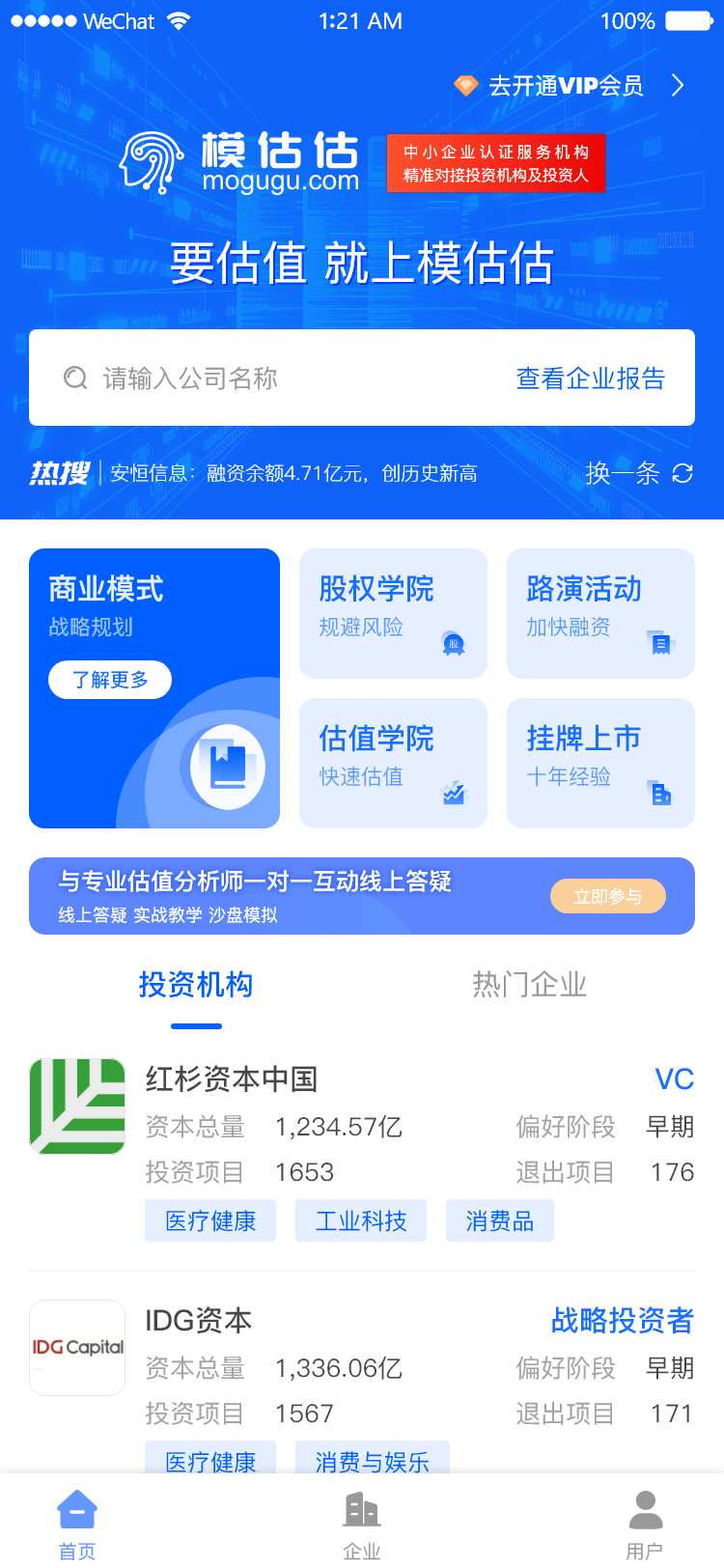Open the 挂牌上市 card
This screenshot has width=724, height=1568.
click(600, 763)
